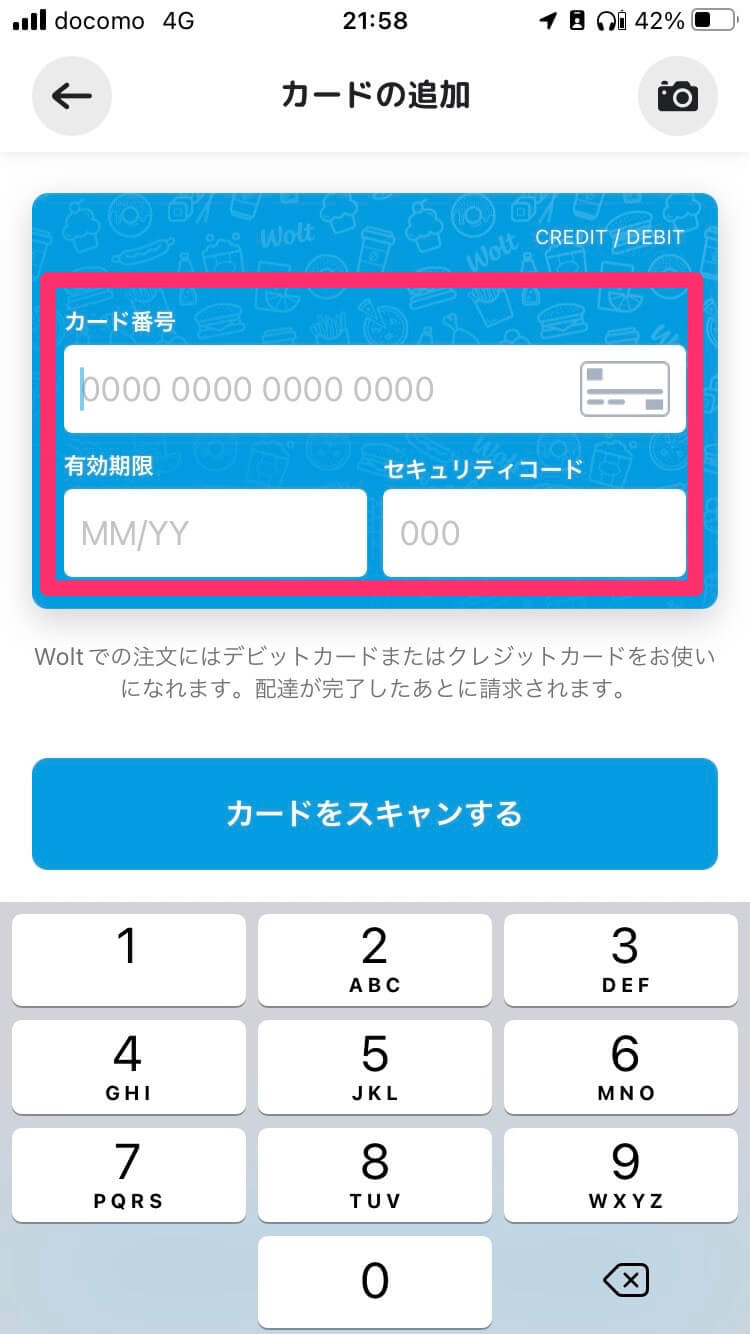The image size is (750, 1334).
Task: Delete last digit with keypad backspace
Action: 627,1280
